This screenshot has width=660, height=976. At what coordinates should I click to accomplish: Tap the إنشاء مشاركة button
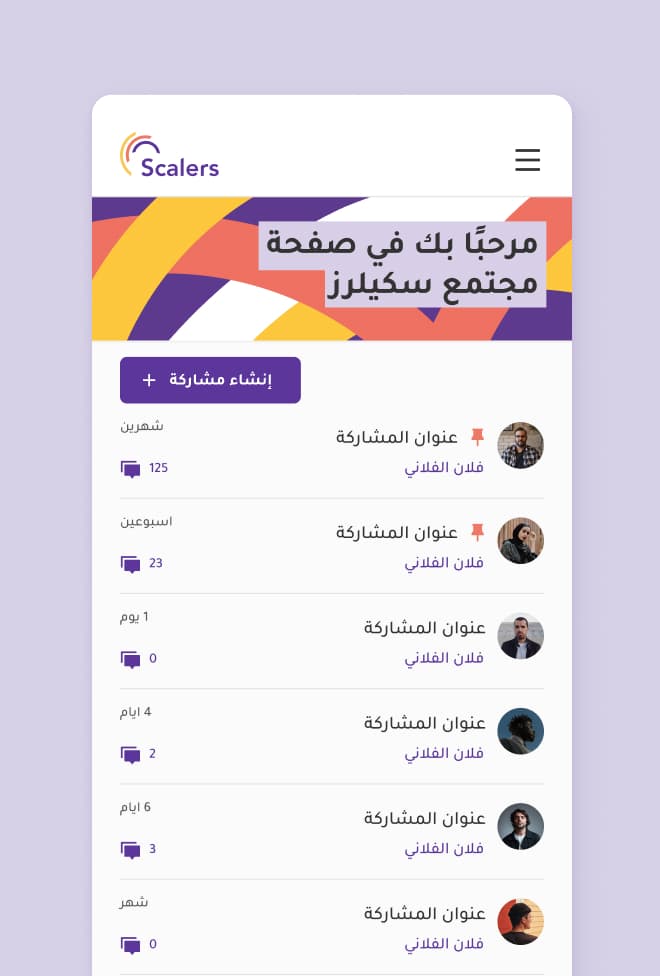click(x=210, y=380)
